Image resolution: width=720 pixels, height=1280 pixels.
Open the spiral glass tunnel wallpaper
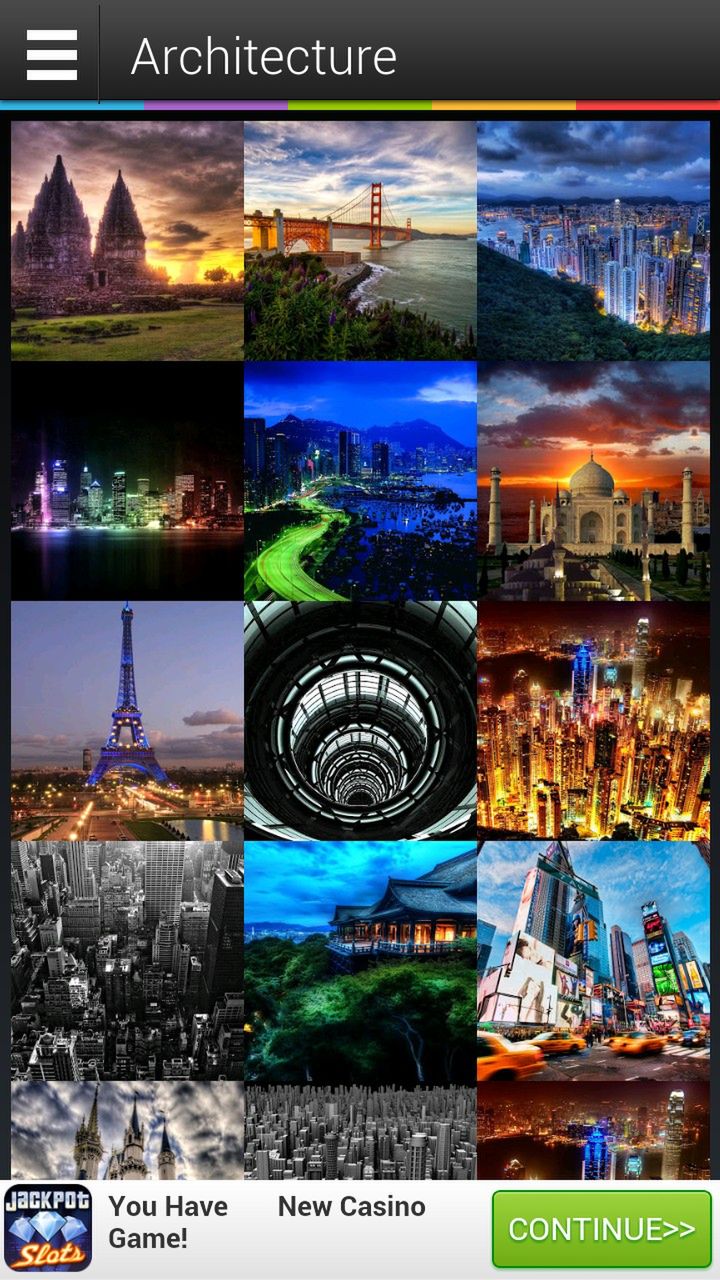click(x=360, y=721)
